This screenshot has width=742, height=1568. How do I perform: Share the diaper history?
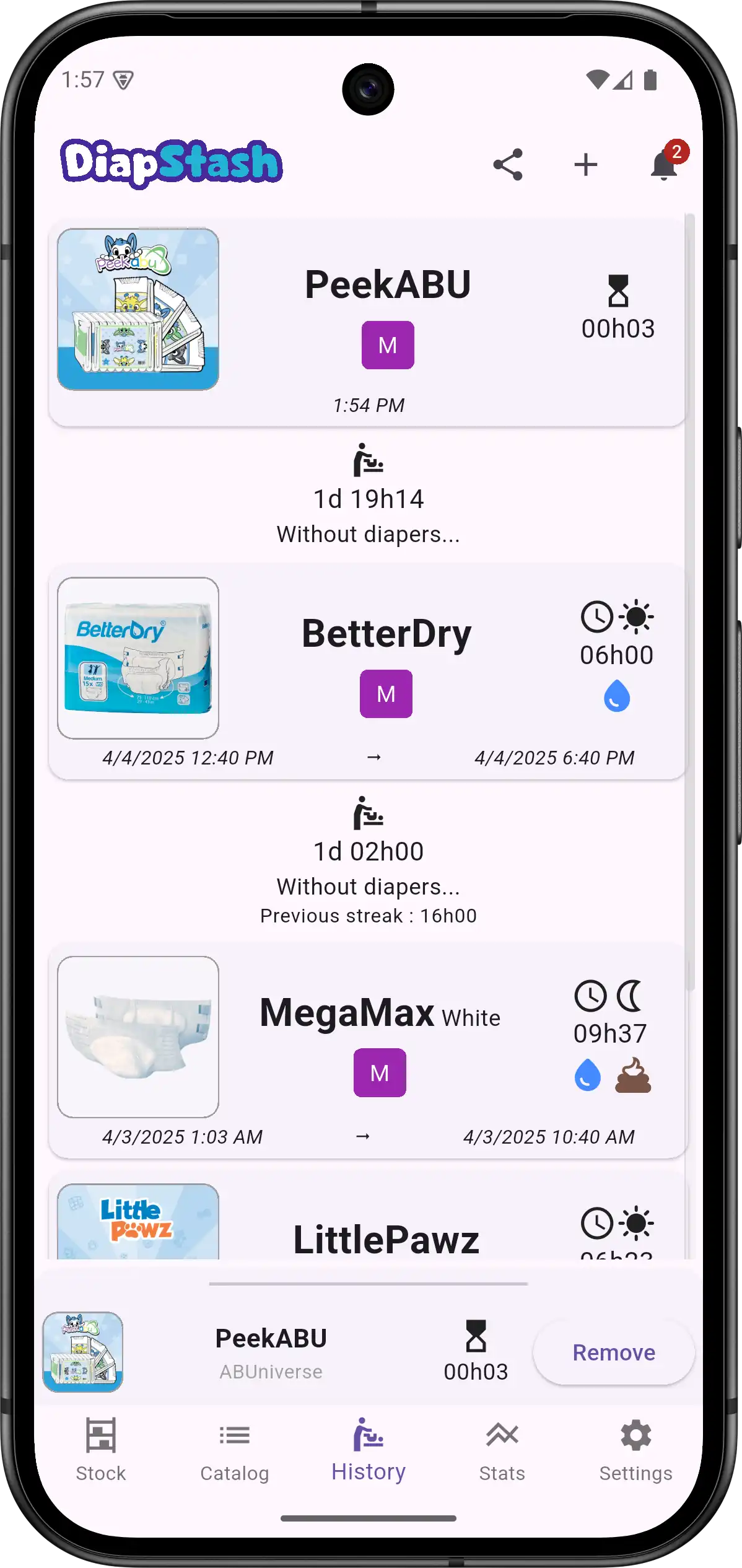(x=507, y=165)
